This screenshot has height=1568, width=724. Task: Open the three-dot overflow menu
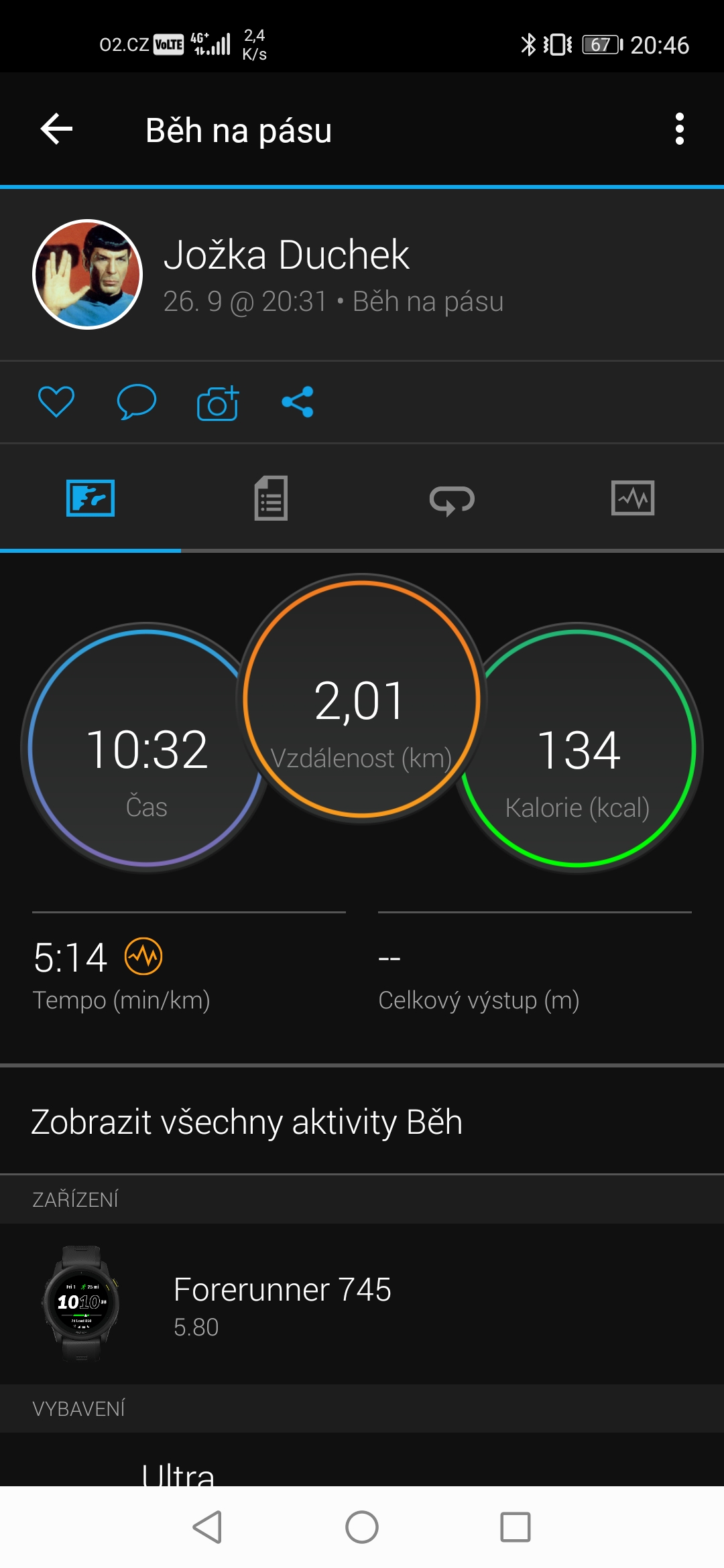pos(680,129)
